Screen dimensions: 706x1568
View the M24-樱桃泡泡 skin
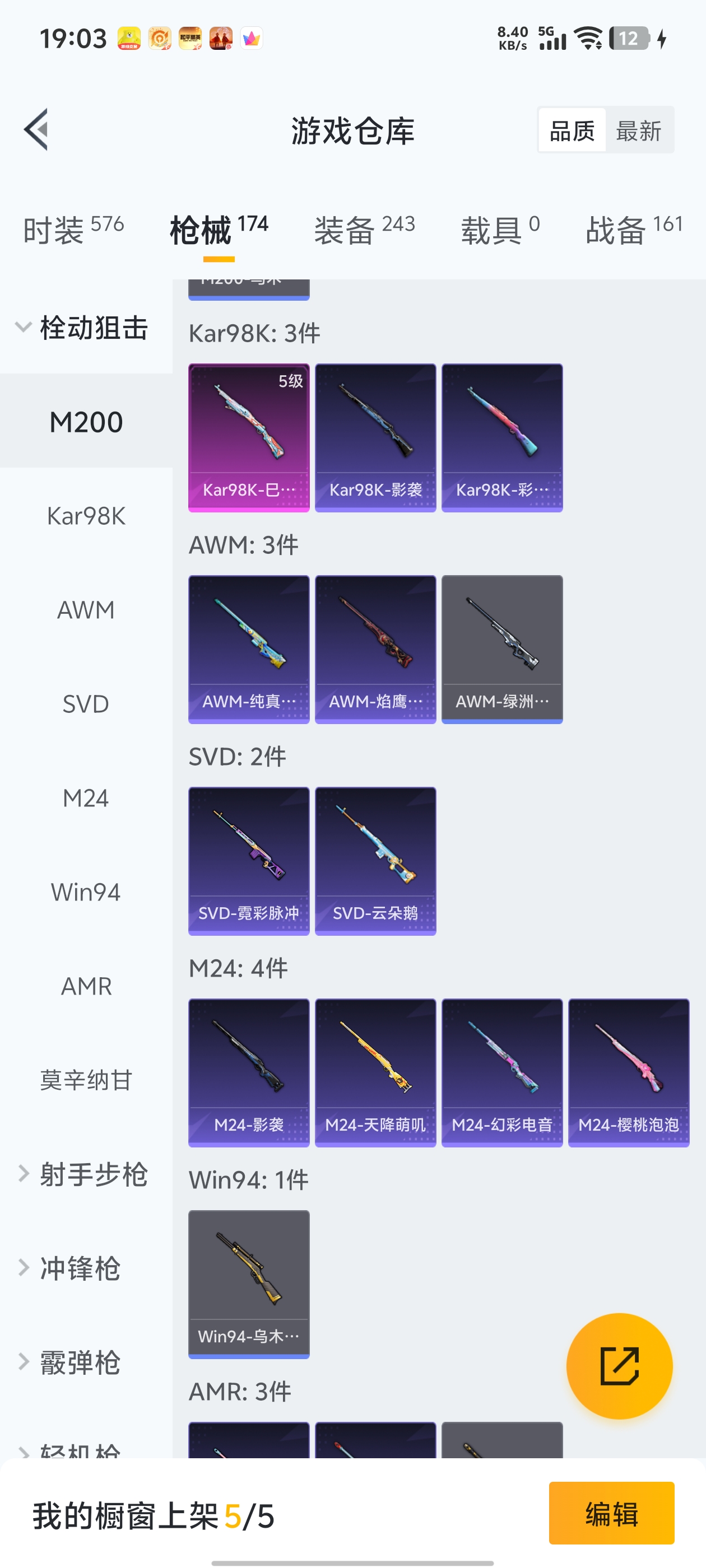pyautogui.click(x=628, y=1072)
